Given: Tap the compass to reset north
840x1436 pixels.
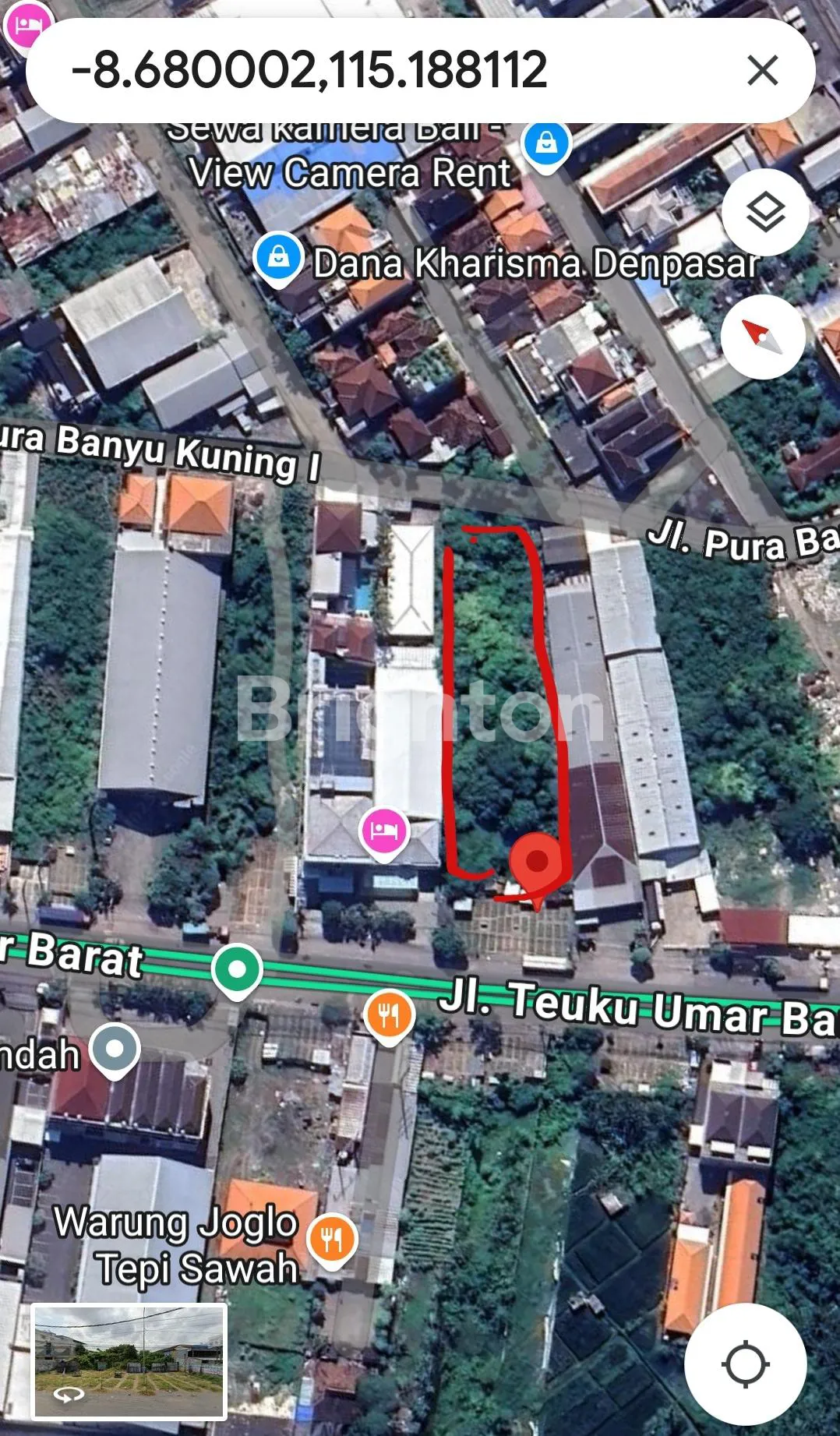Looking at the screenshot, I should click(x=762, y=337).
